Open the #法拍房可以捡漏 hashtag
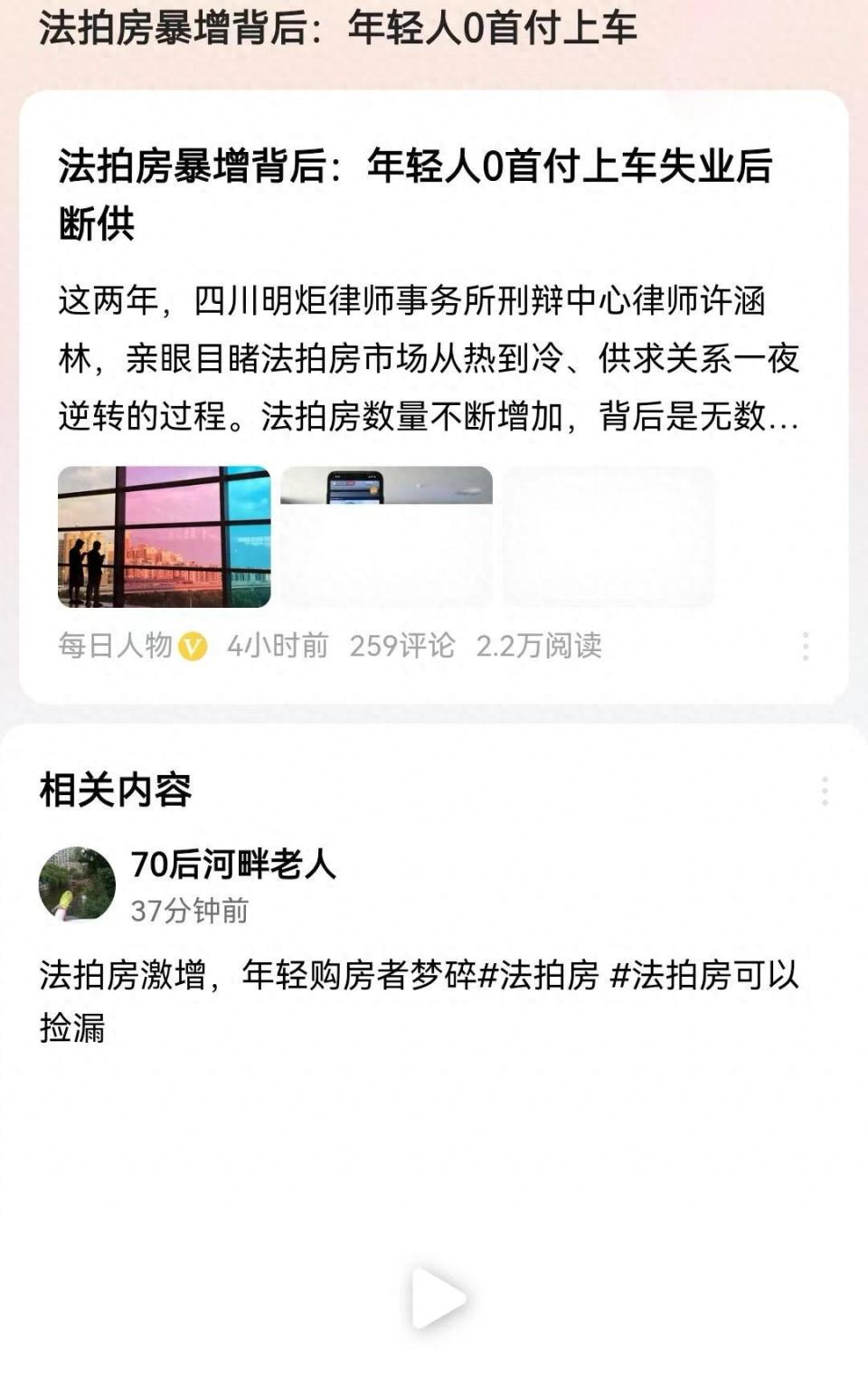868x1382 pixels. click(703, 977)
